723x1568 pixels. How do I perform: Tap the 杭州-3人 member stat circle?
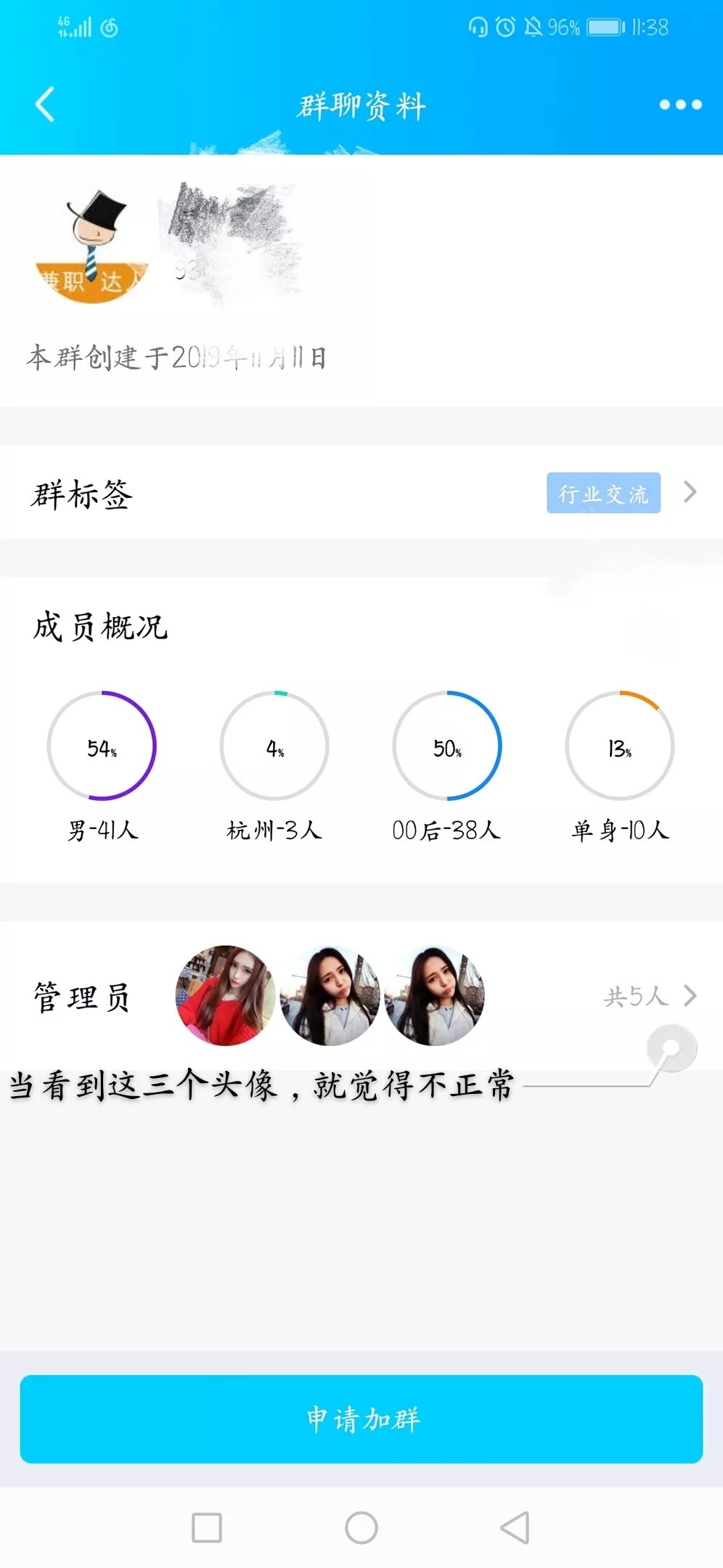click(x=274, y=746)
